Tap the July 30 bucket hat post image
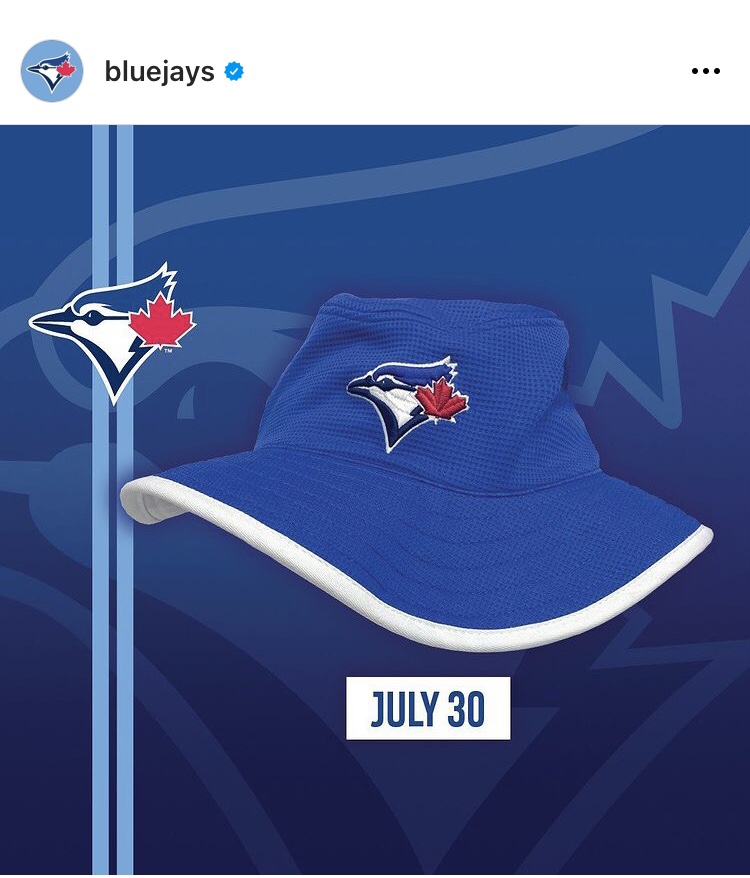Viewport: 750px width, 878px height. click(x=375, y=499)
